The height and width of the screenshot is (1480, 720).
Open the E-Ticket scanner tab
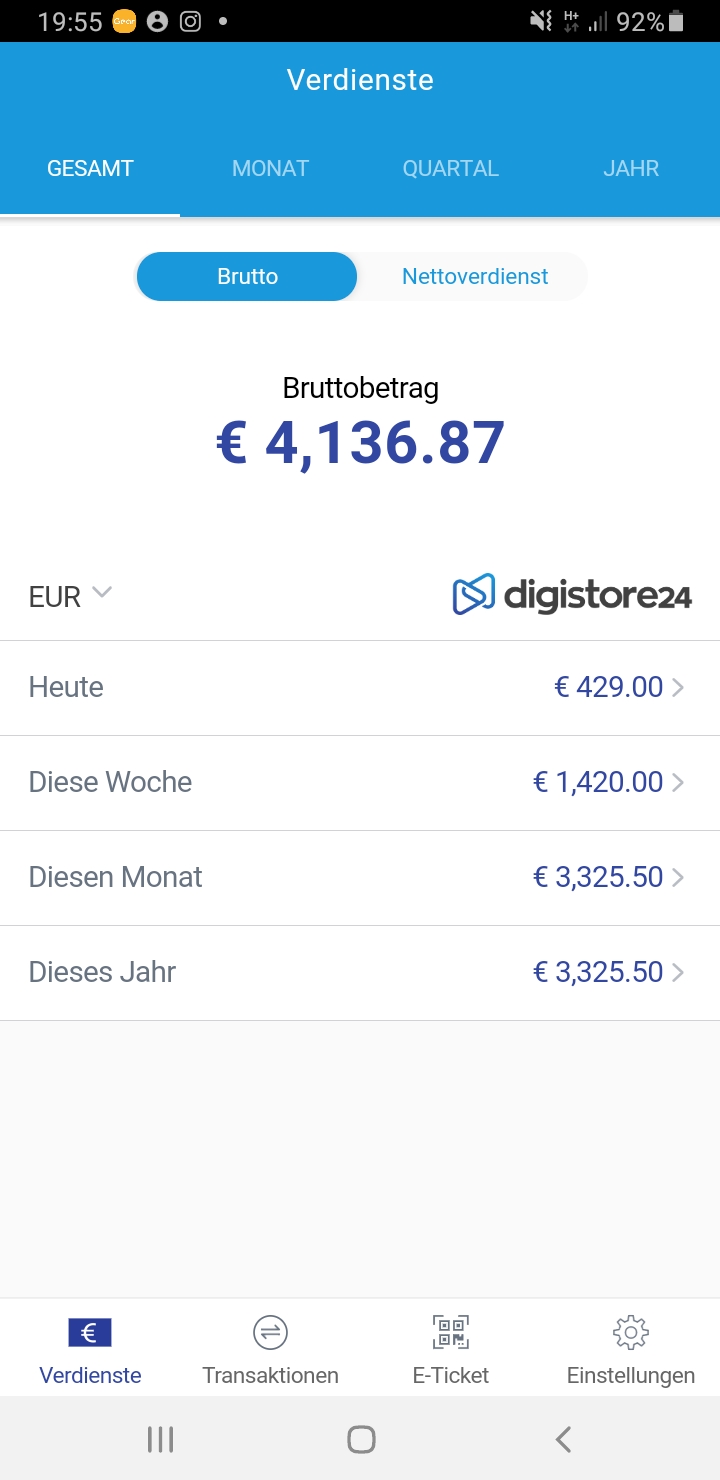point(450,1348)
